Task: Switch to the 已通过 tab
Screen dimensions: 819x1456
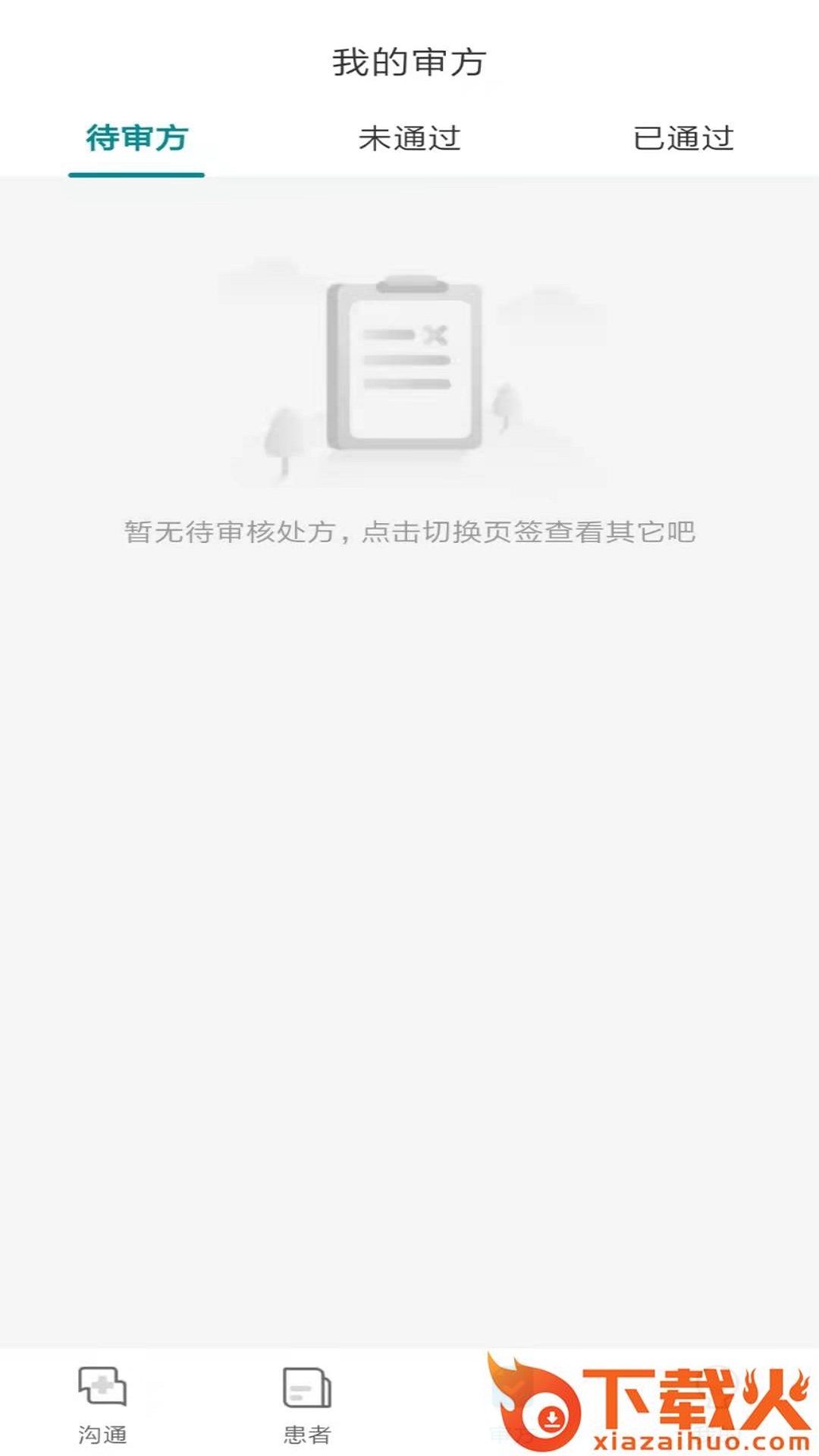Action: 682,139
